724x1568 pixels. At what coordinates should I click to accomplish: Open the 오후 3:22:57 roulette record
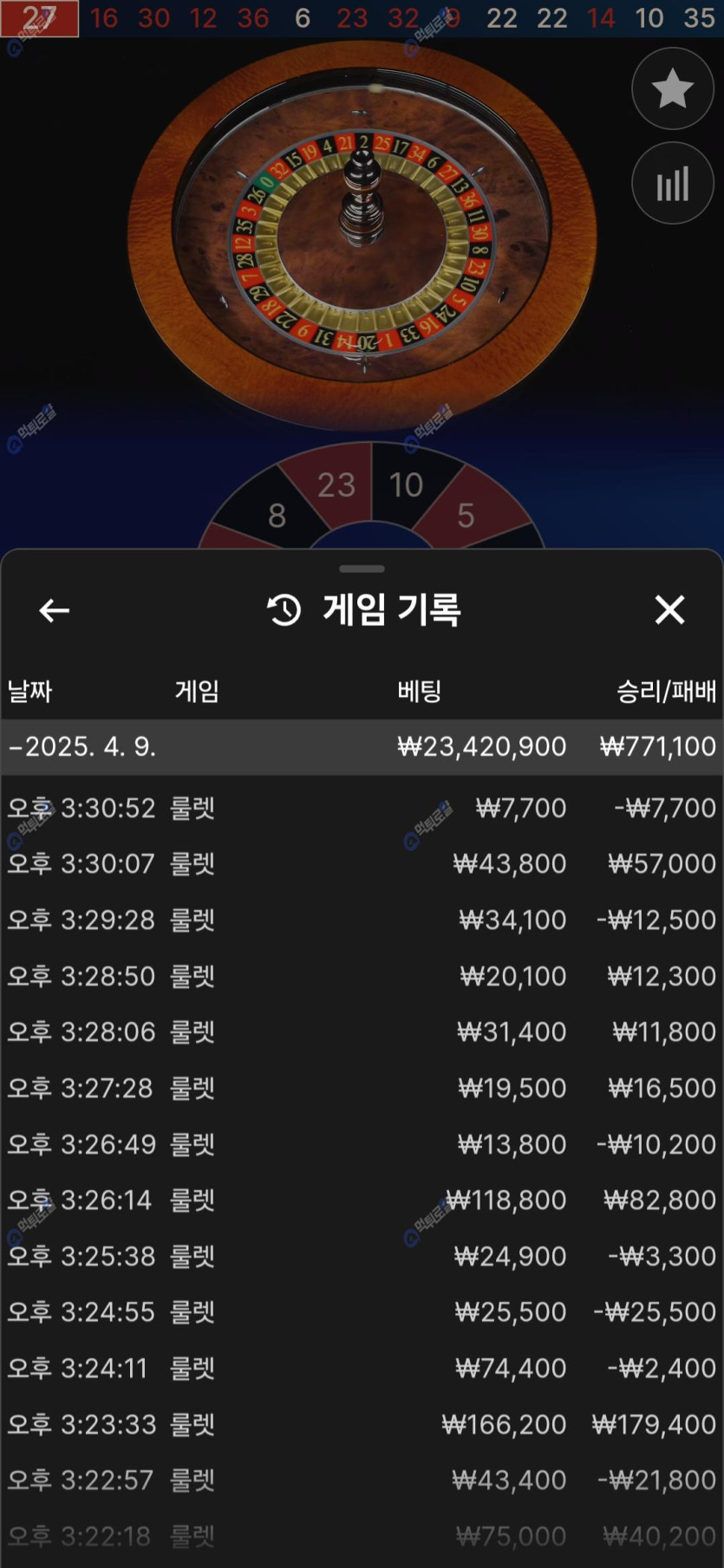362,1480
